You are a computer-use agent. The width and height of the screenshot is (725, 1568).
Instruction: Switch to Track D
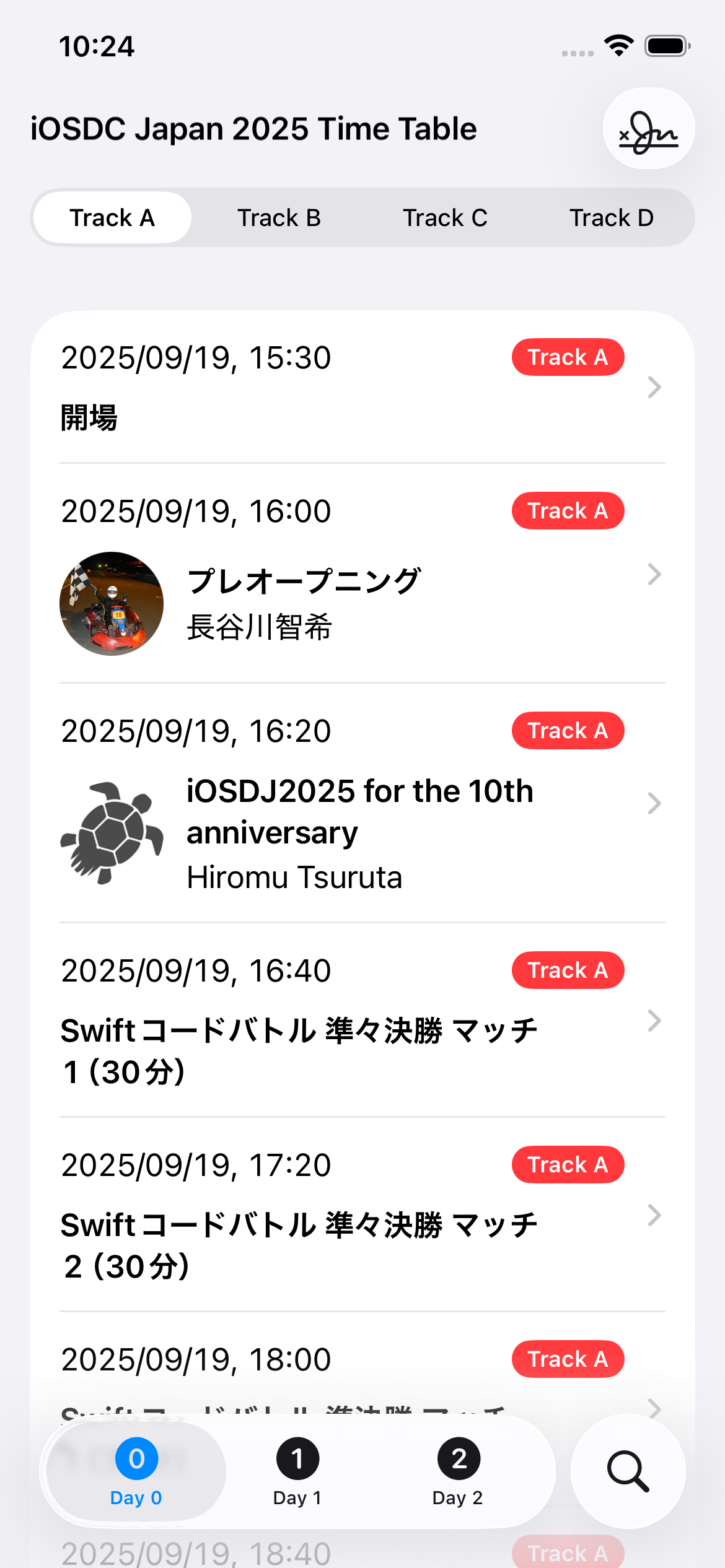(x=611, y=218)
